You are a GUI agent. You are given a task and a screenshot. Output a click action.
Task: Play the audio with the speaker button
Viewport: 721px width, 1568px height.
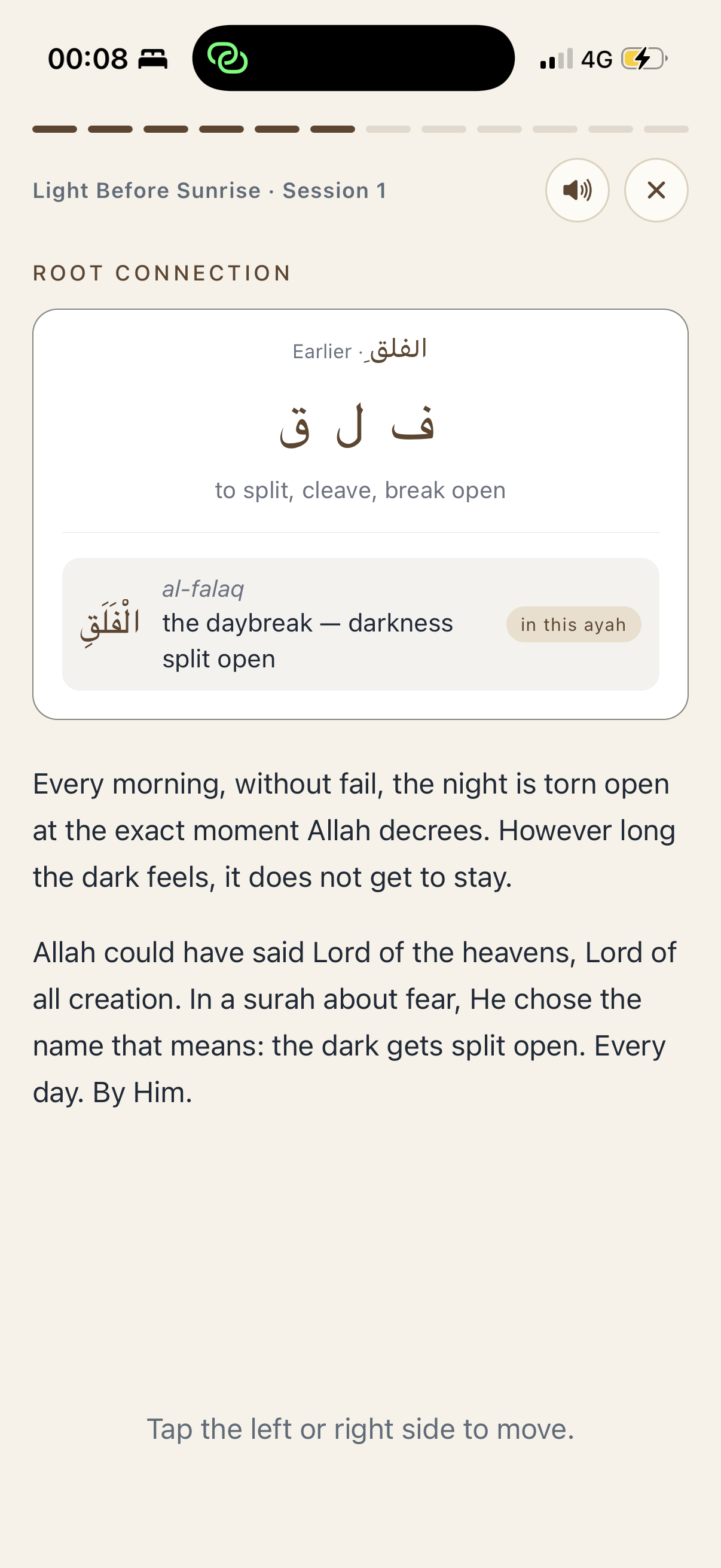(577, 191)
